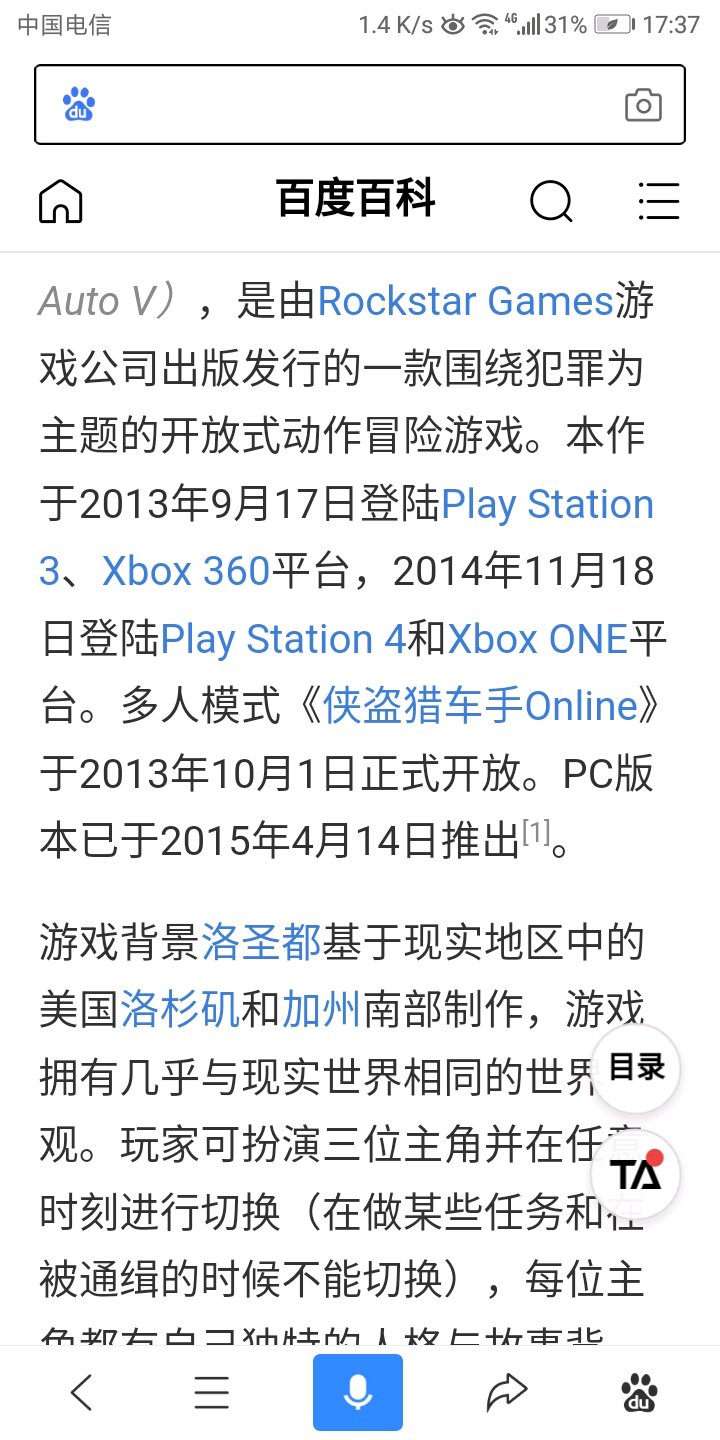Open camera image search icon

pyautogui.click(x=643, y=105)
